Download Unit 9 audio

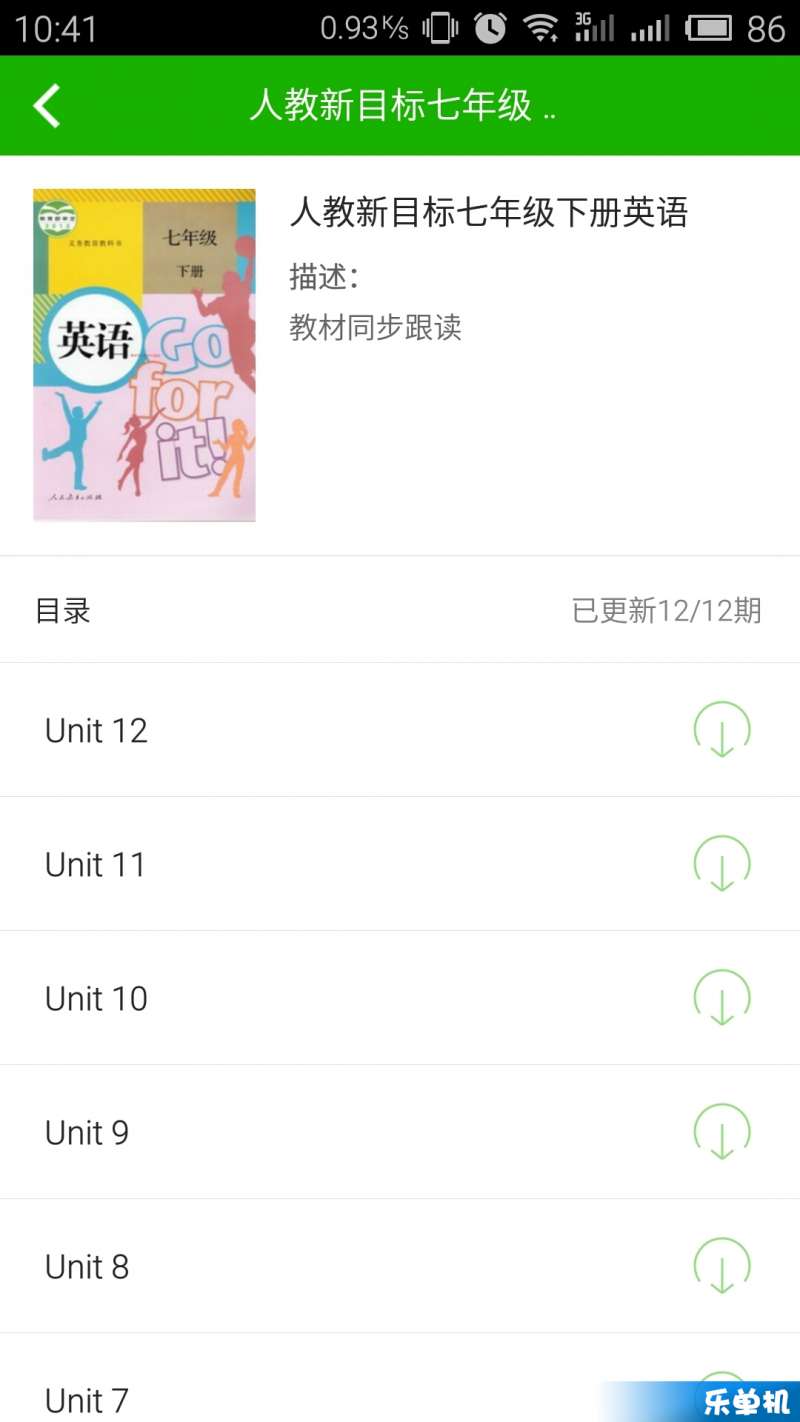722,1132
